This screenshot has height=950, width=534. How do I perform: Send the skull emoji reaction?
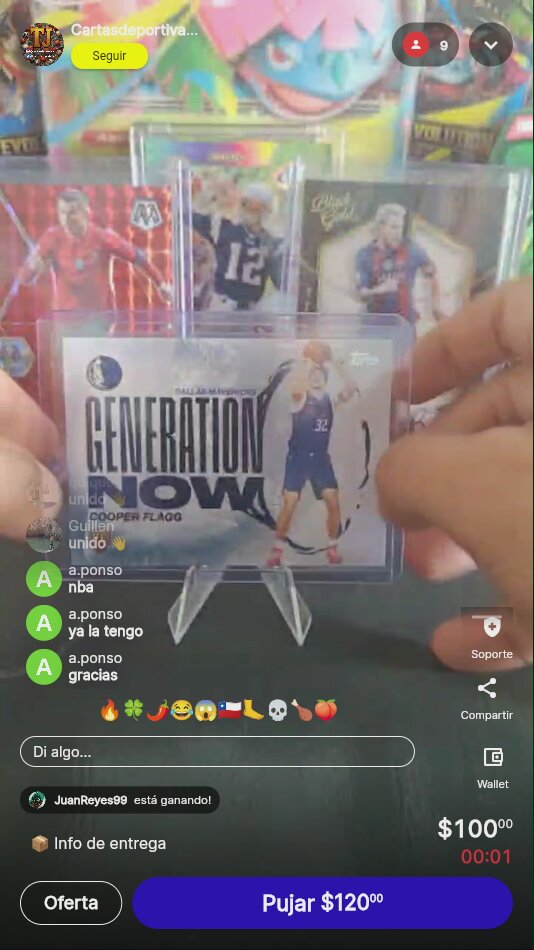point(277,710)
